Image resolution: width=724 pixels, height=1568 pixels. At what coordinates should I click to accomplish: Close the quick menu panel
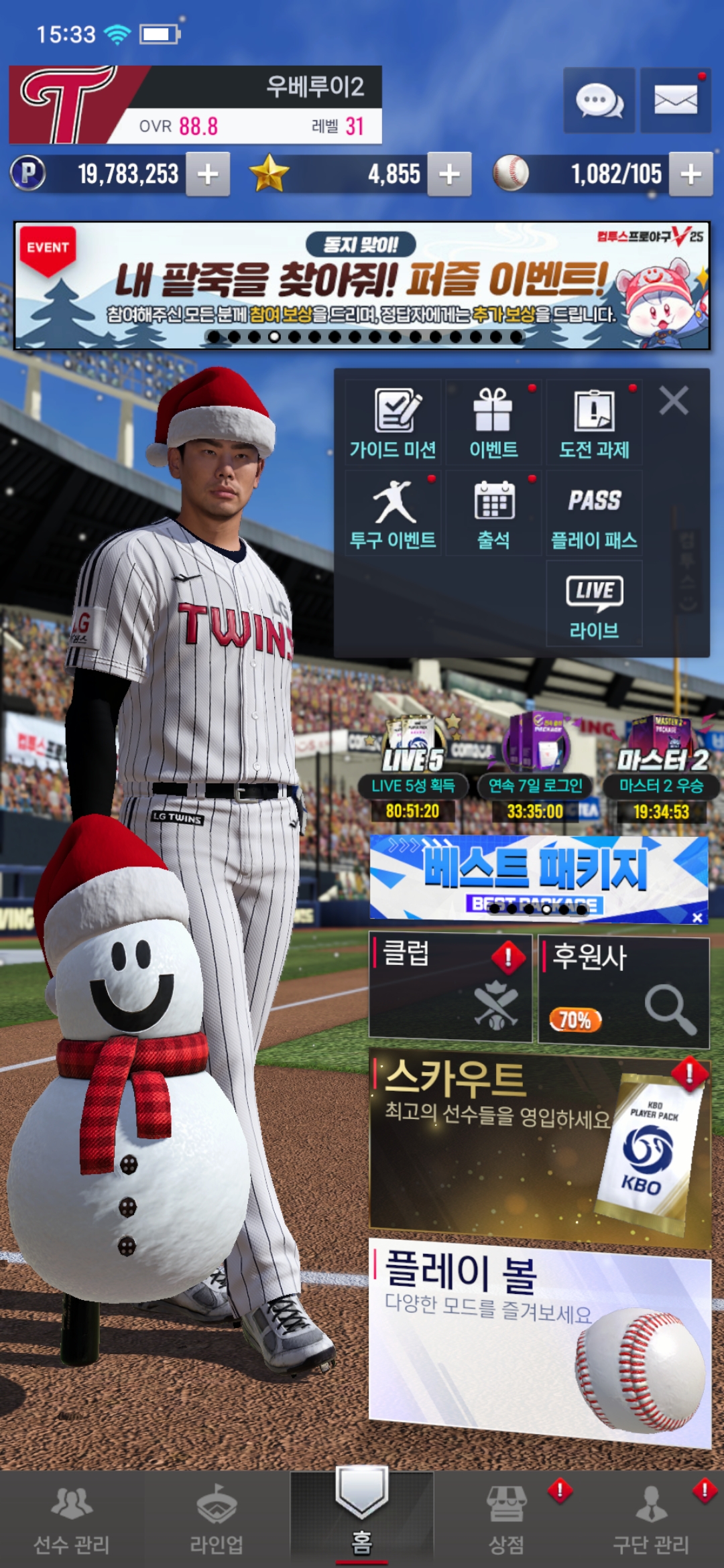[x=673, y=401]
